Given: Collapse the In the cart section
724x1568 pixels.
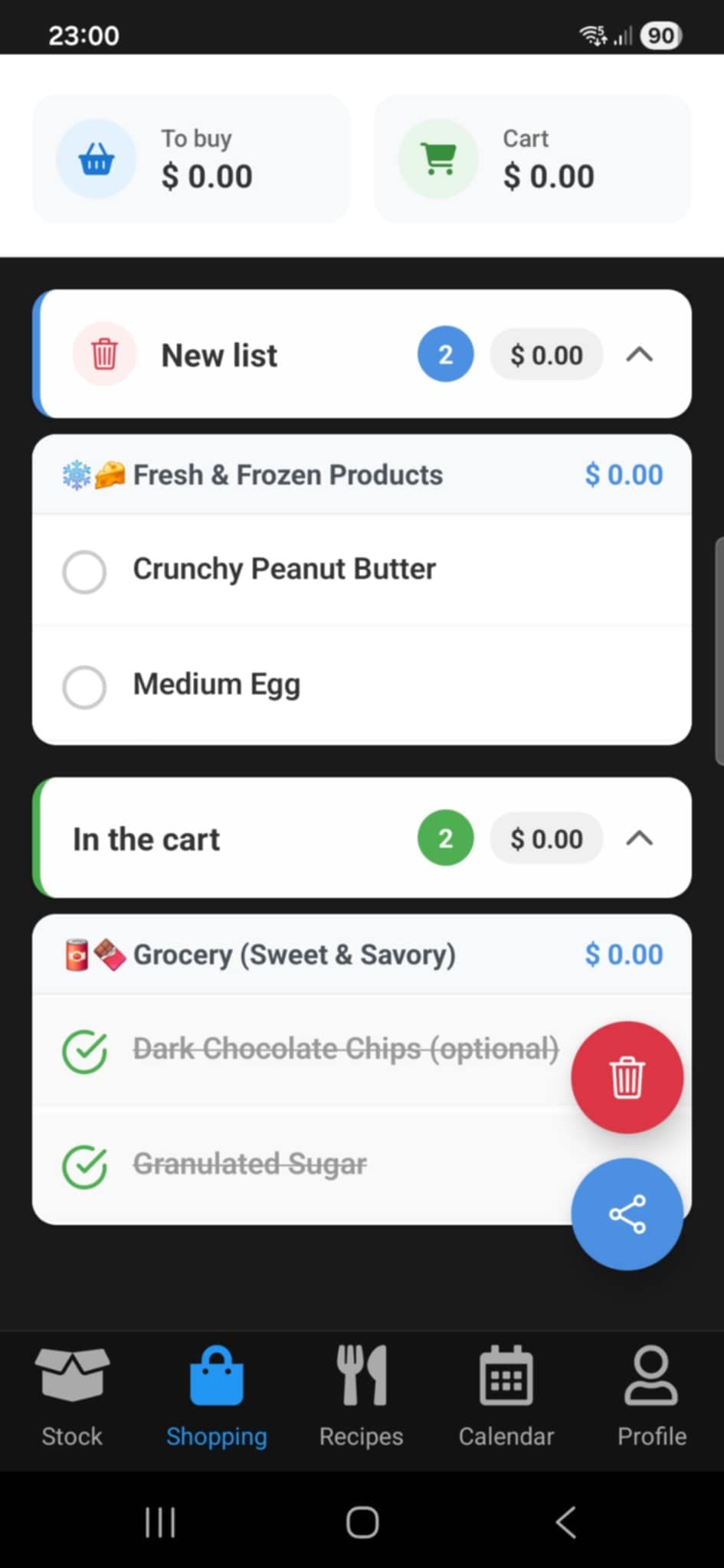Looking at the screenshot, I should [x=639, y=838].
